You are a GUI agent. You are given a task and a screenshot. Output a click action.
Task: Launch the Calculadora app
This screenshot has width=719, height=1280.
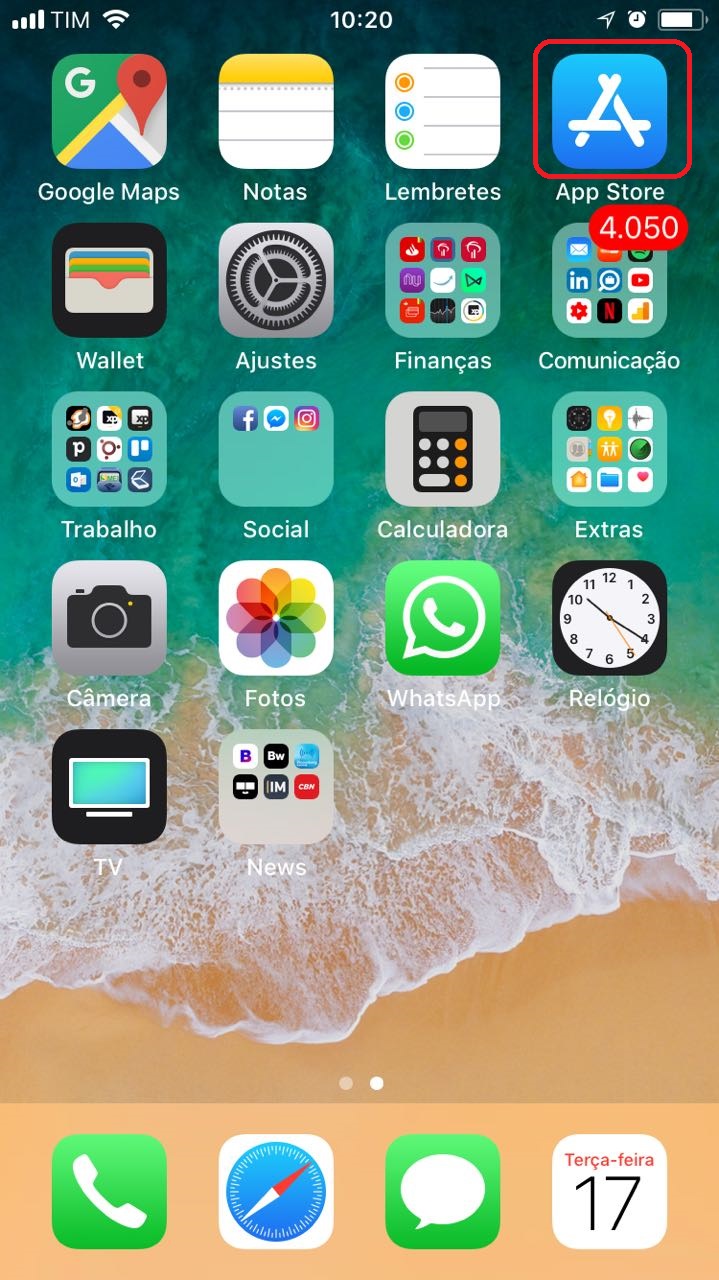click(x=442, y=449)
